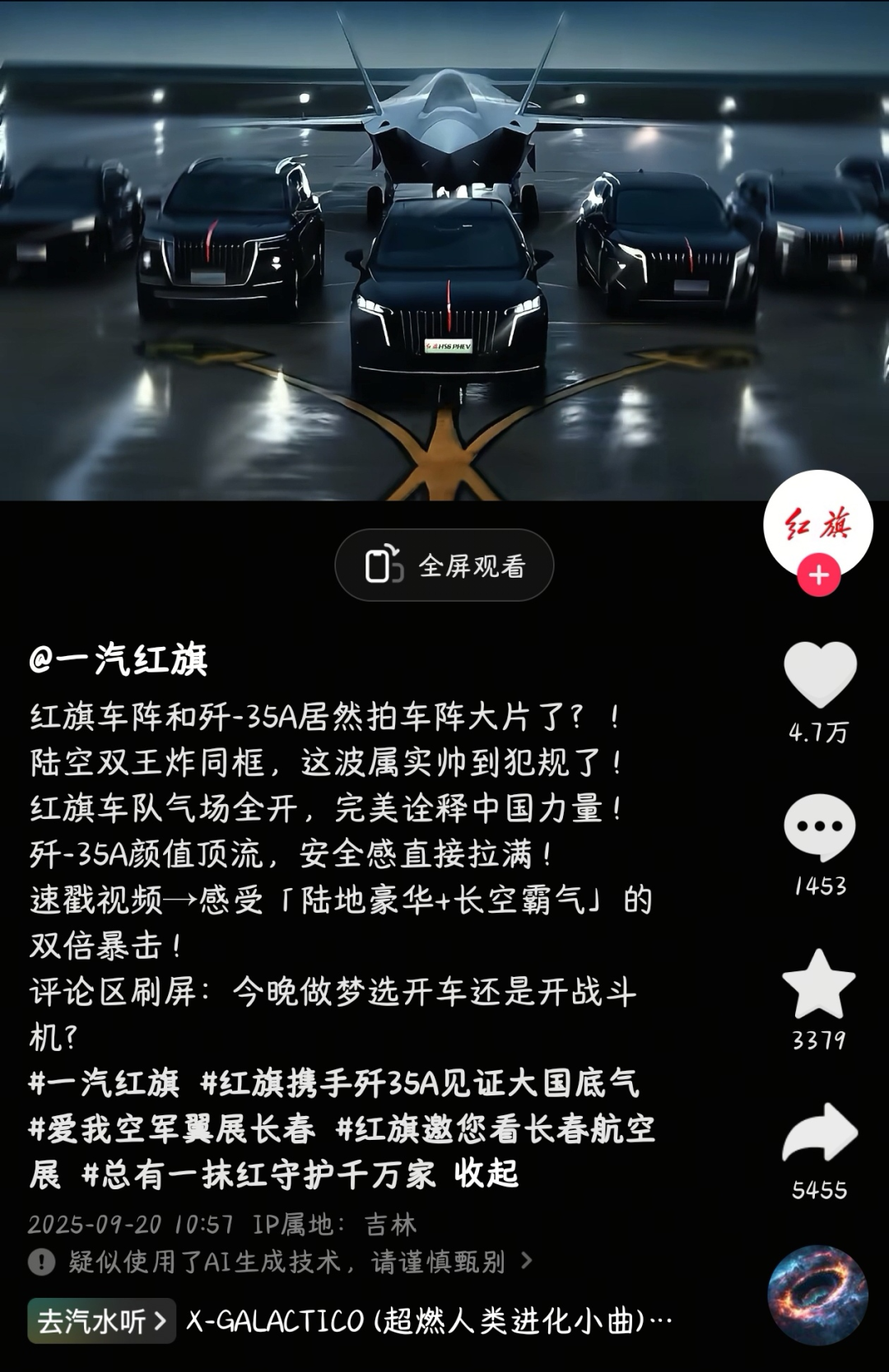889x1372 pixels.
Task: Open the spinning music disc
Action: pos(817,1295)
